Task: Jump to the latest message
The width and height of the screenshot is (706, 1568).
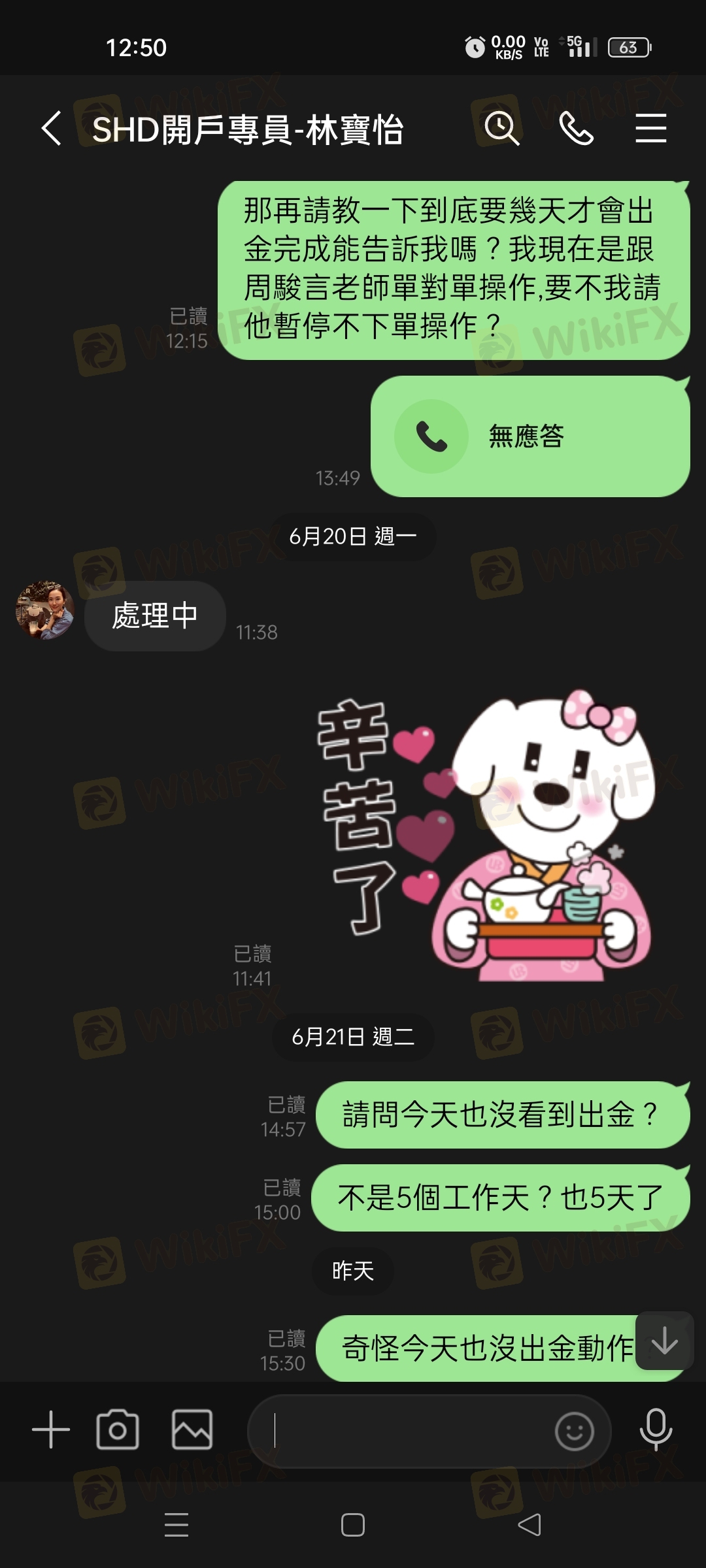Action: click(x=664, y=1341)
